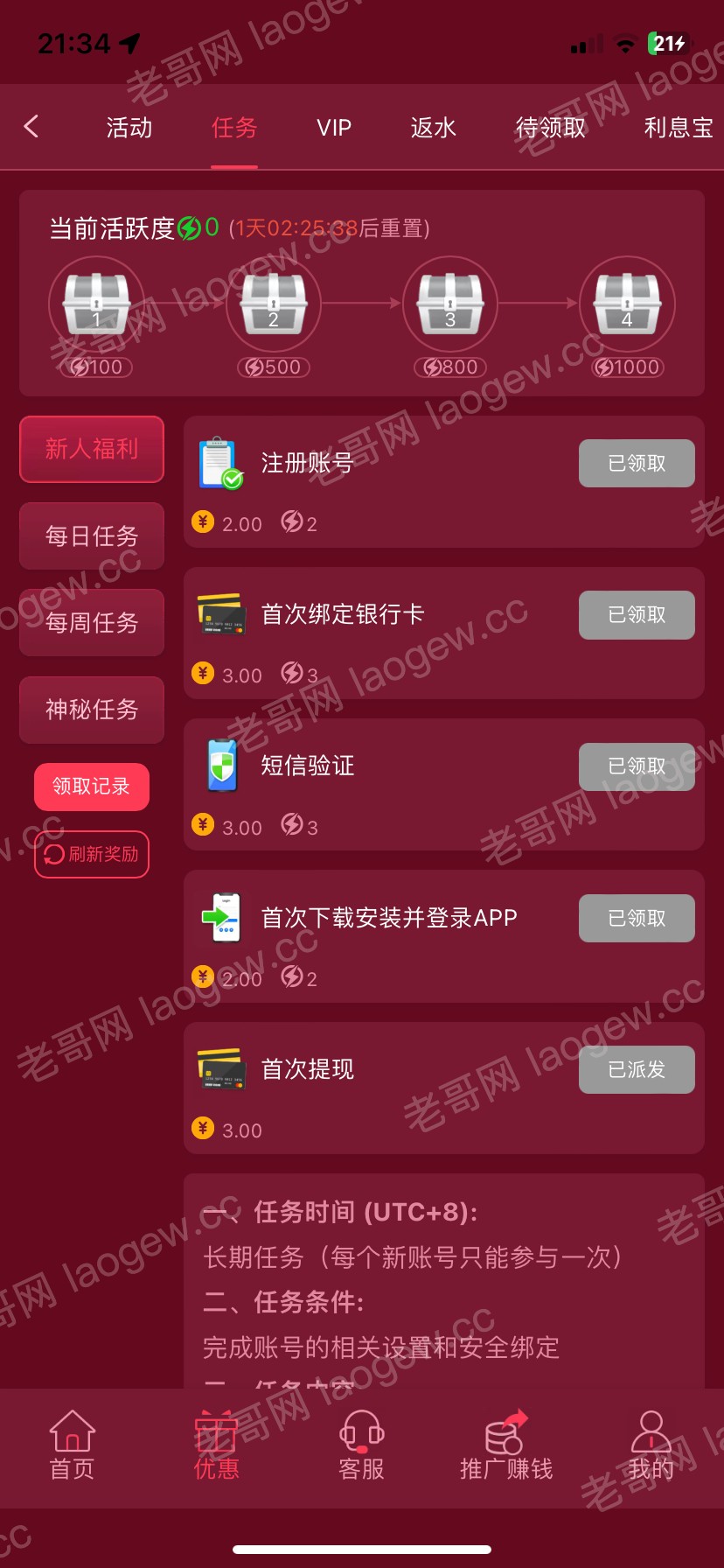Open the VIP tab
Viewport: 724px width, 1568px height.
[334, 128]
